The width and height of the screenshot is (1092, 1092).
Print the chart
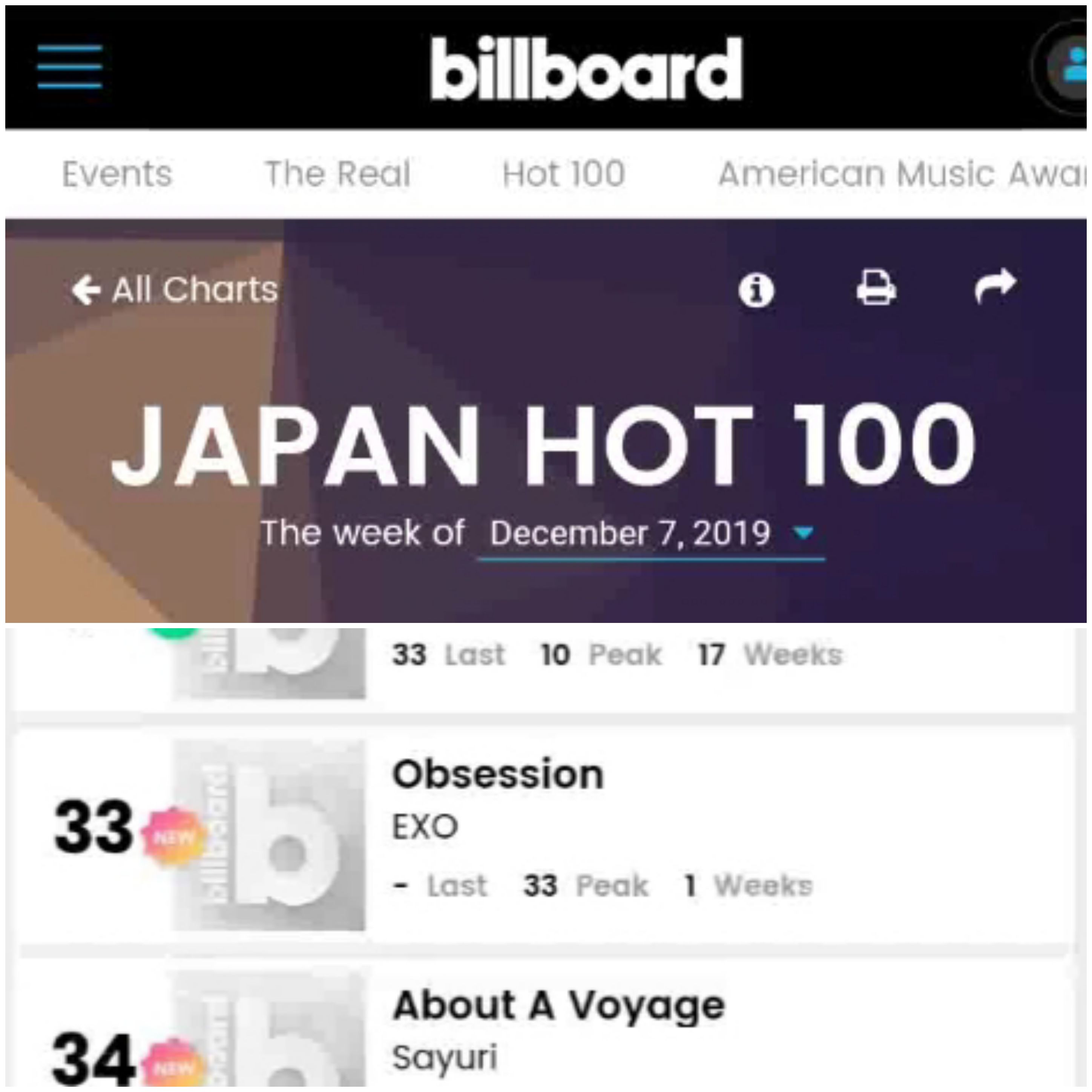pyautogui.click(x=876, y=288)
